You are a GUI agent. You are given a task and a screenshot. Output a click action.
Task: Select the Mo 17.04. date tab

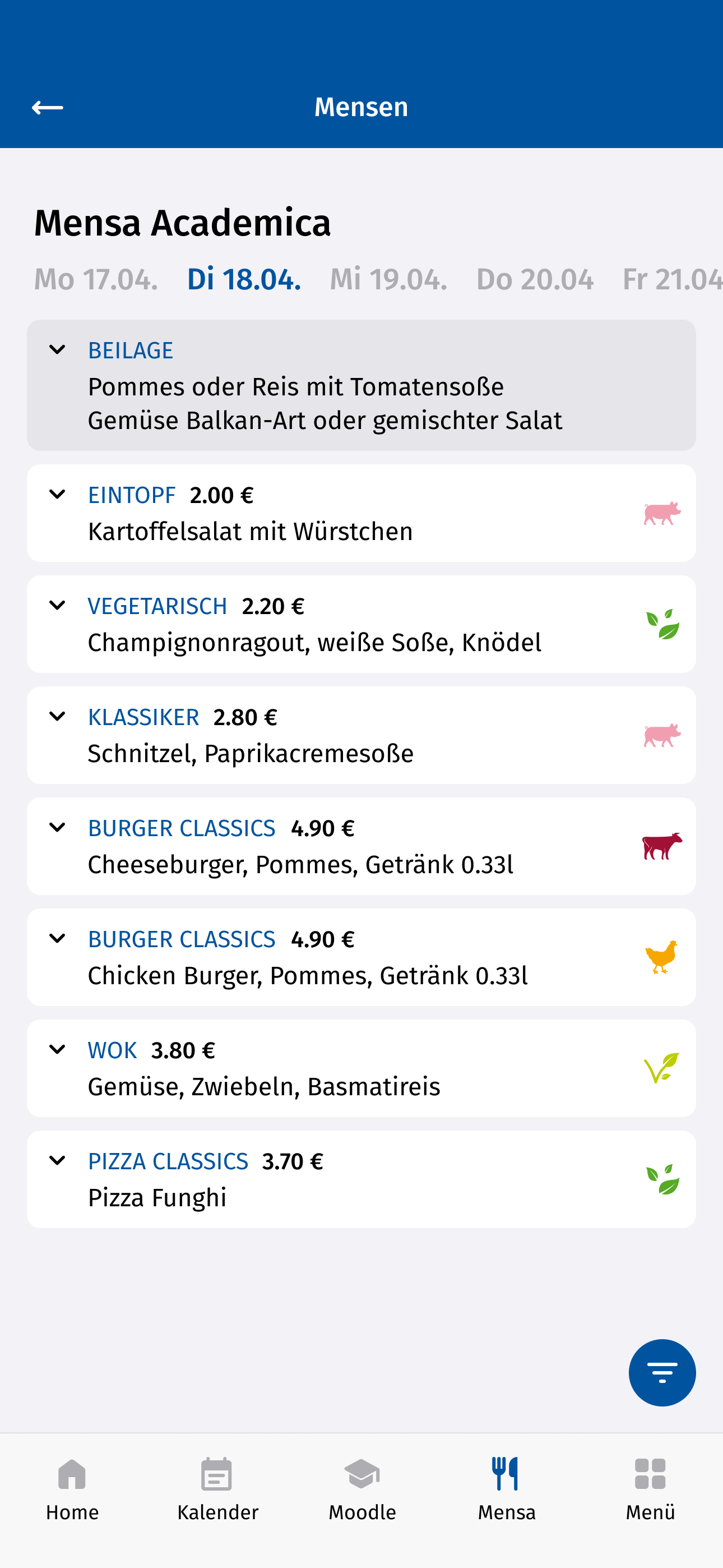pos(95,279)
